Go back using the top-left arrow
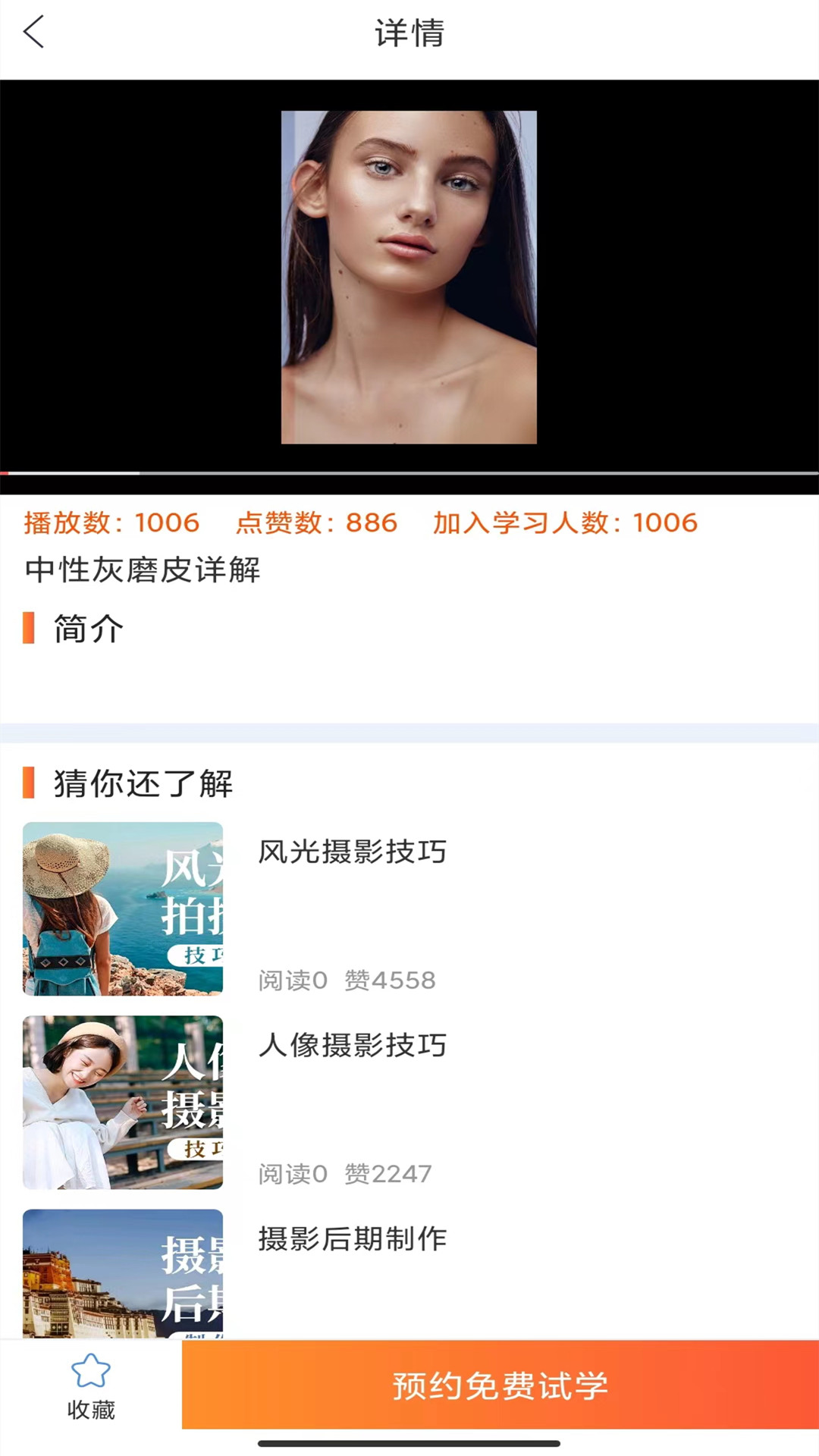This screenshot has width=819, height=1456. tap(34, 33)
